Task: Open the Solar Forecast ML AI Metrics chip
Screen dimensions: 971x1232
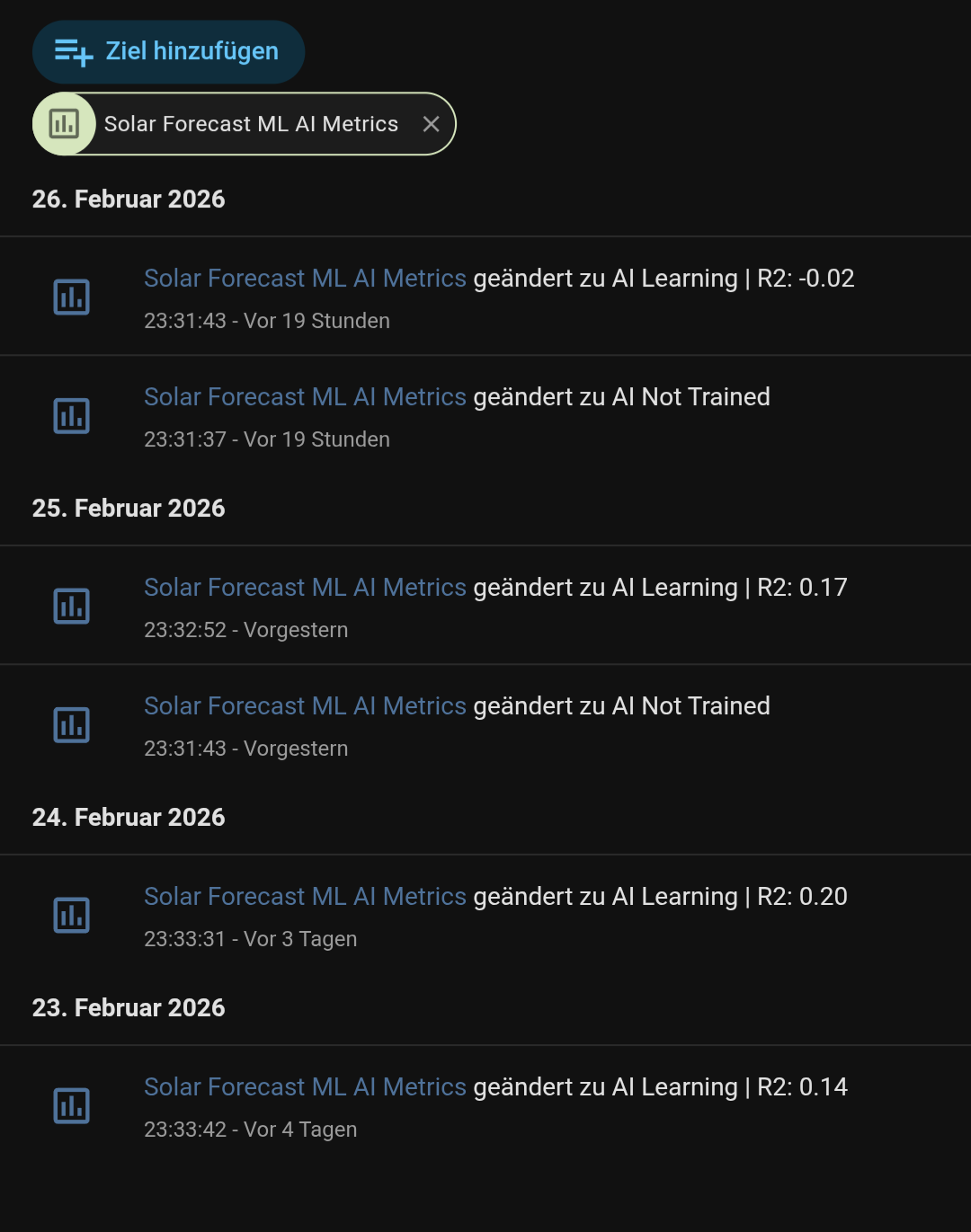Action: (250, 124)
